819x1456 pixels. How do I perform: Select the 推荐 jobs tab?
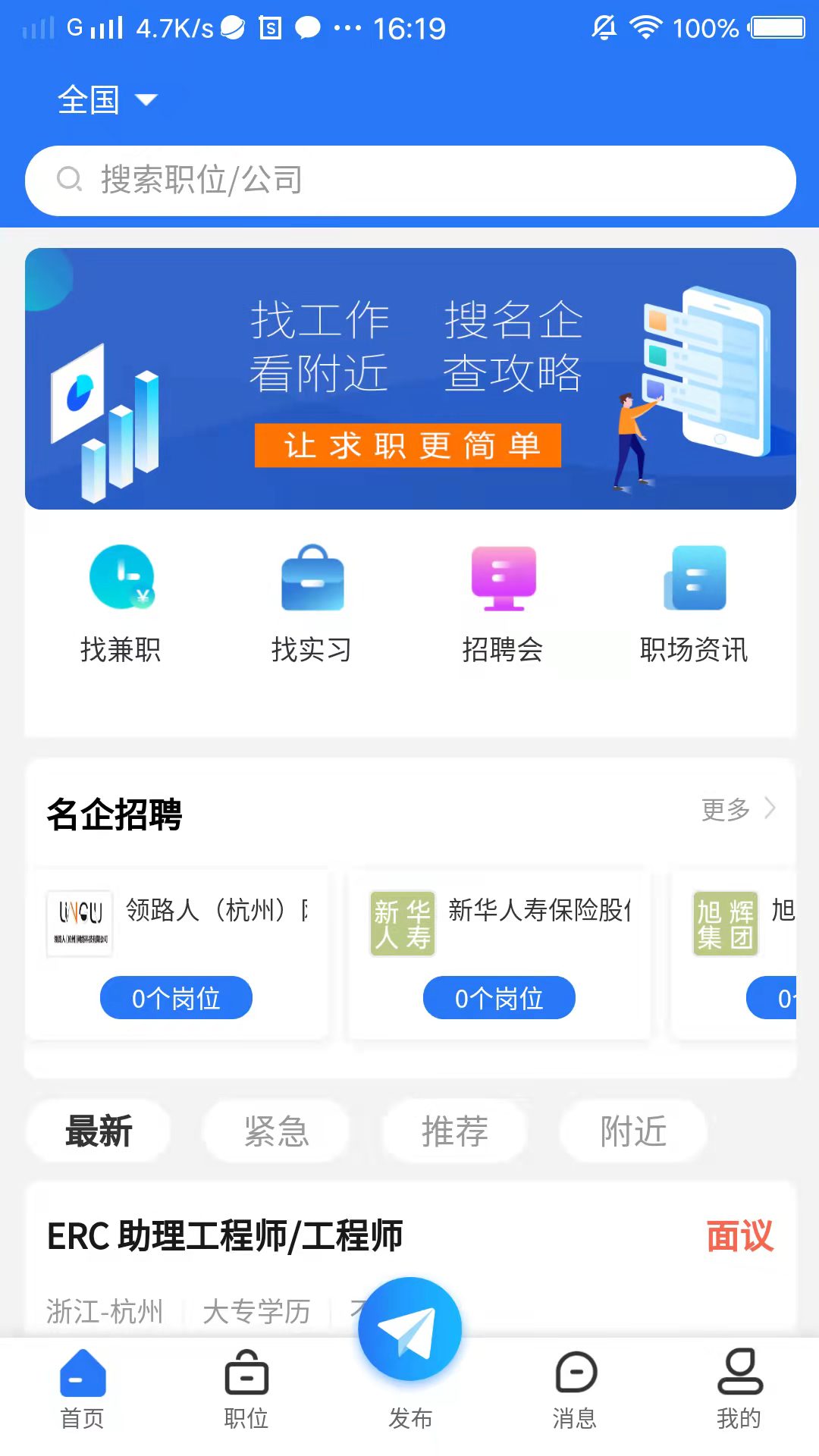tap(455, 1131)
